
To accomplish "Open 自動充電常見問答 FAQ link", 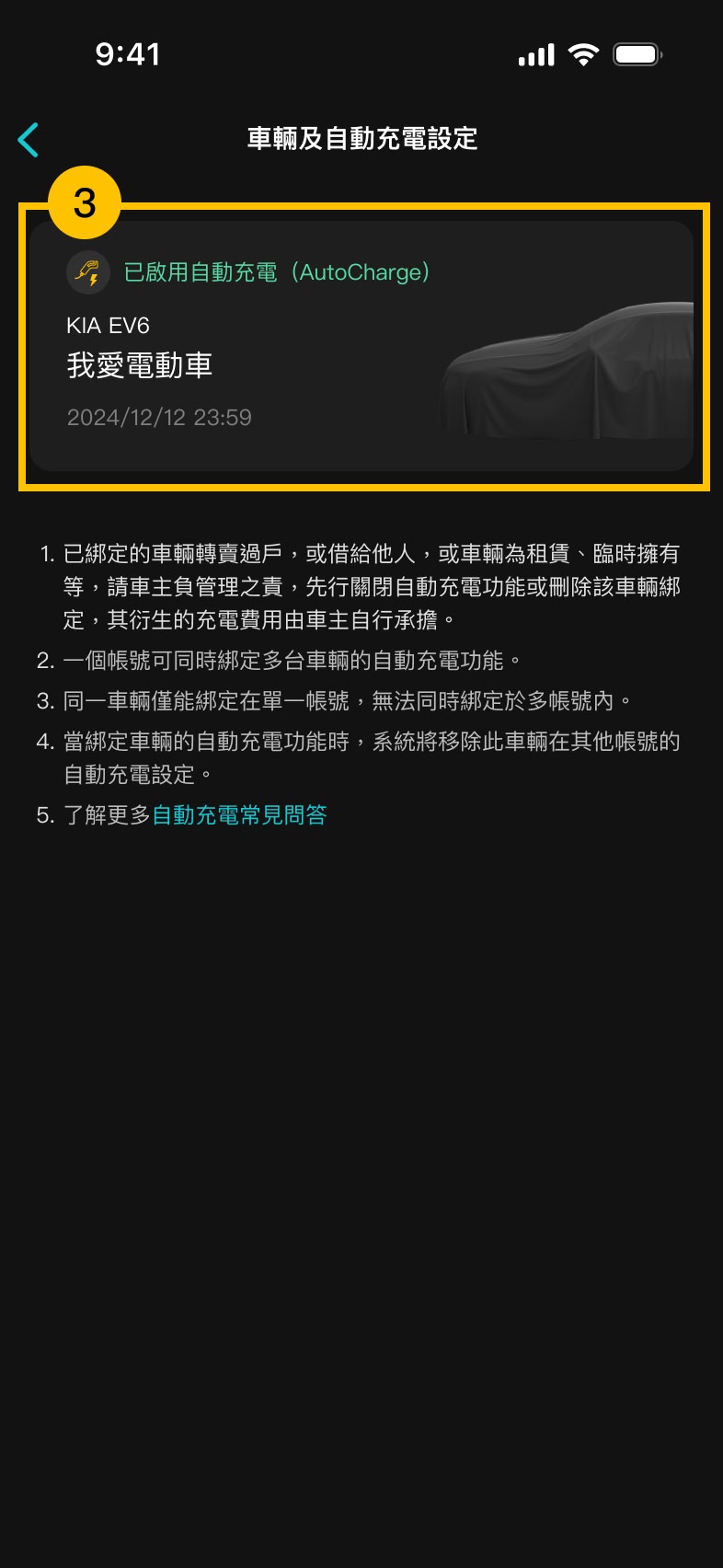I will click(x=241, y=814).
